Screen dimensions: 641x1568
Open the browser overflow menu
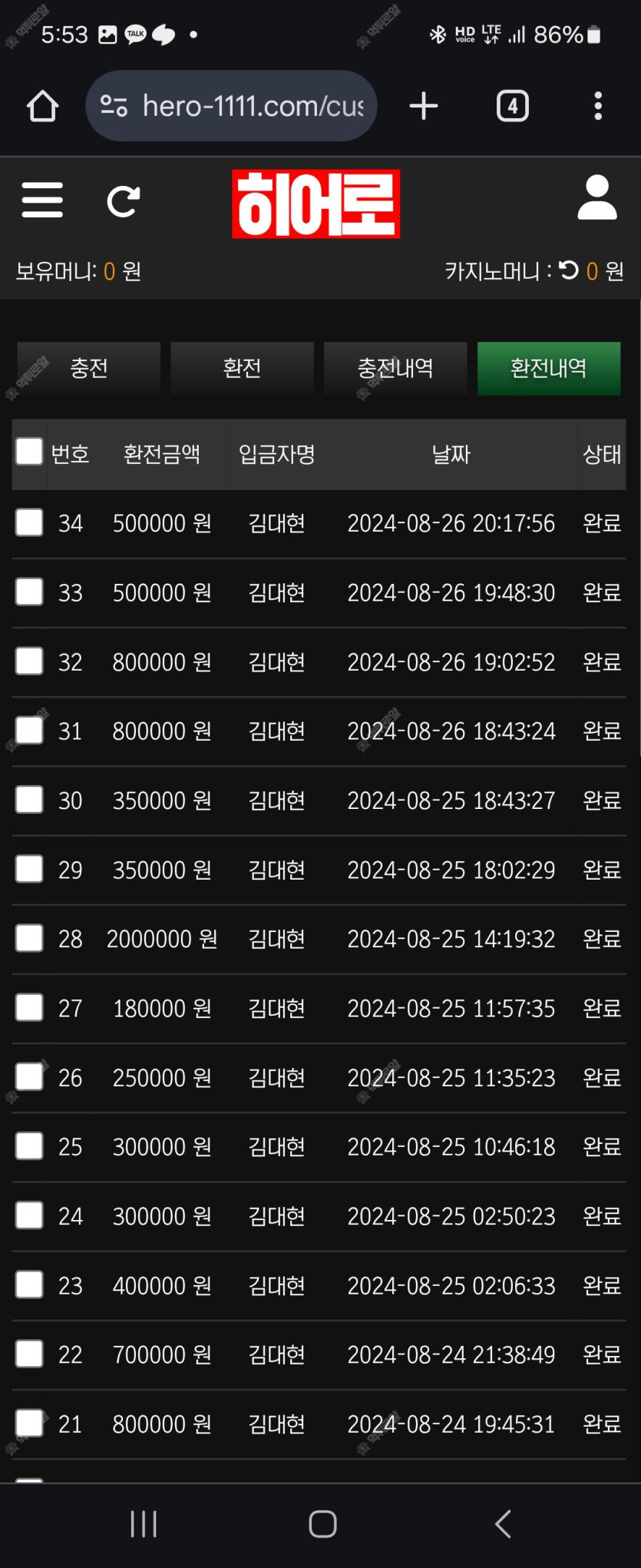tap(598, 106)
